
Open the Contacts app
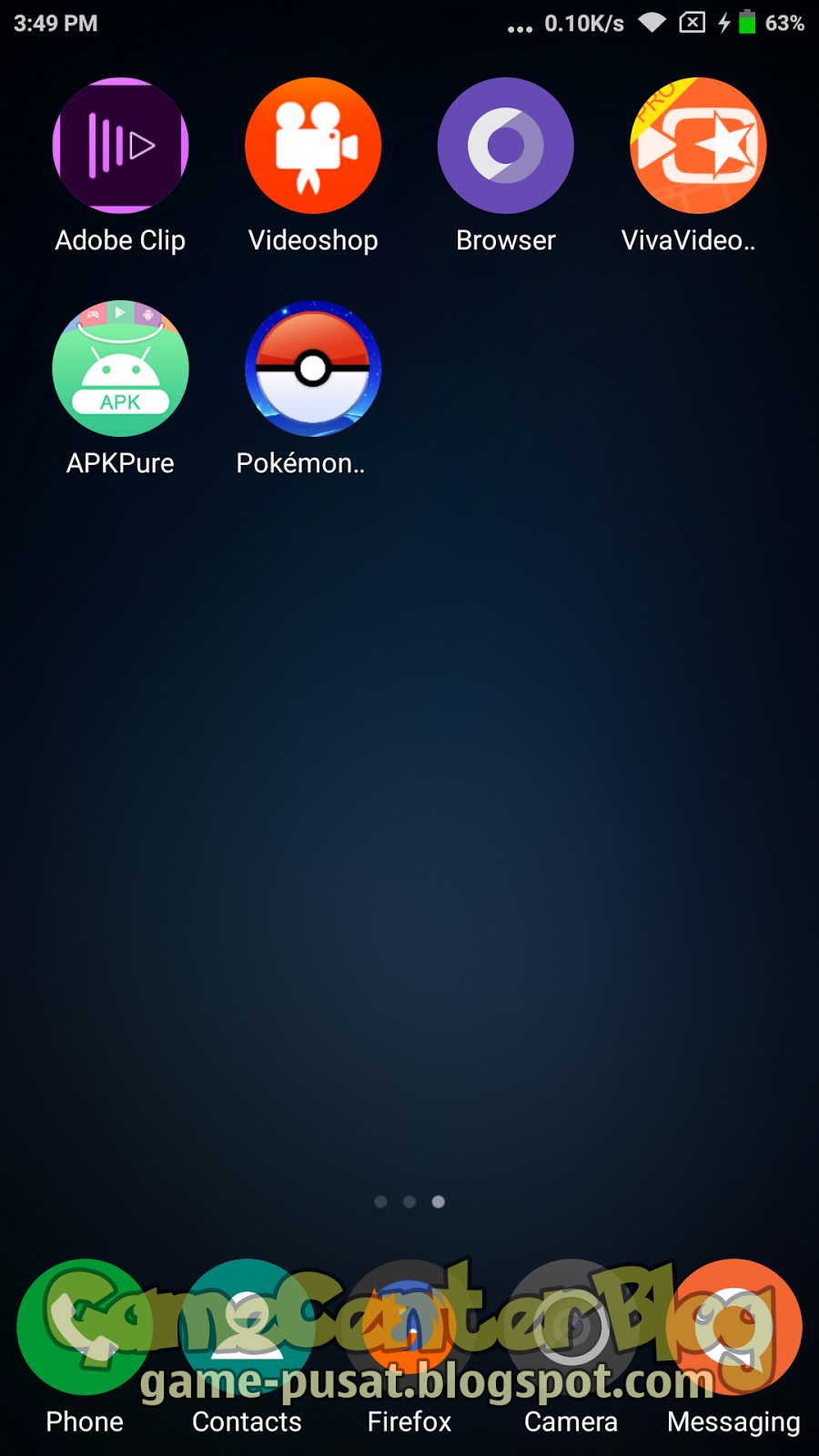tap(247, 1327)
